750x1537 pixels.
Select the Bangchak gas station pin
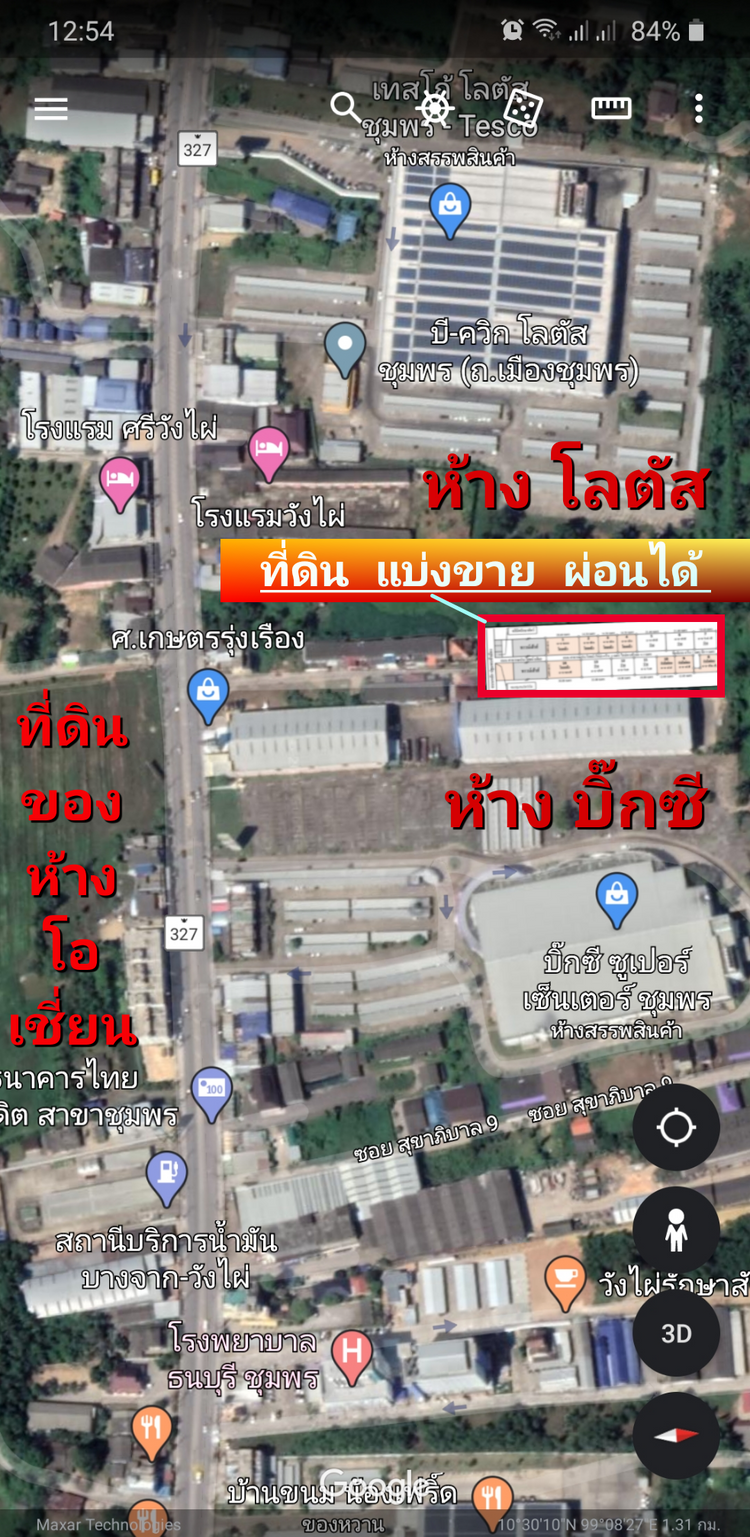coord(166,1174)
